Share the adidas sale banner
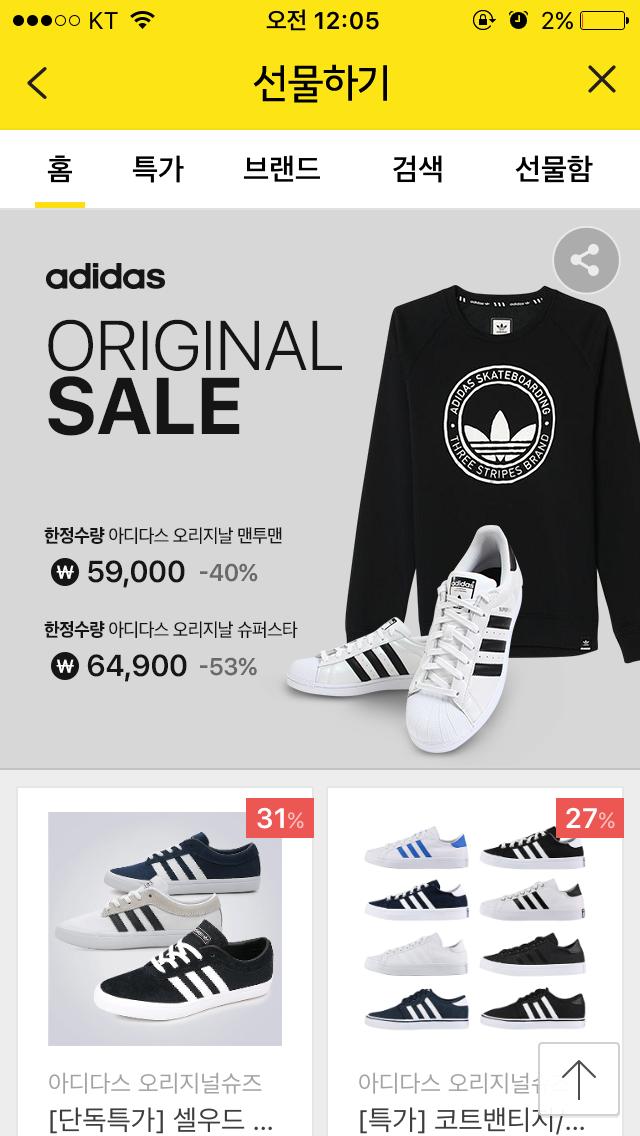 point(585,261)
